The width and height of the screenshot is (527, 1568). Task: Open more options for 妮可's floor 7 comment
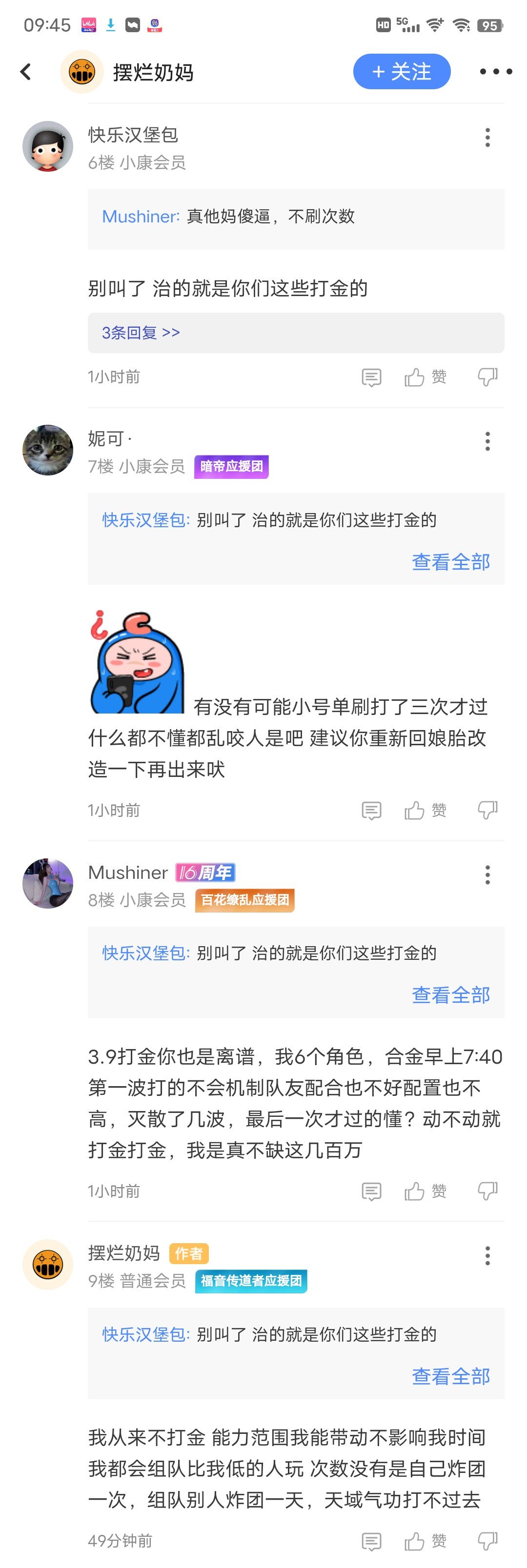(x=487, y=441)
